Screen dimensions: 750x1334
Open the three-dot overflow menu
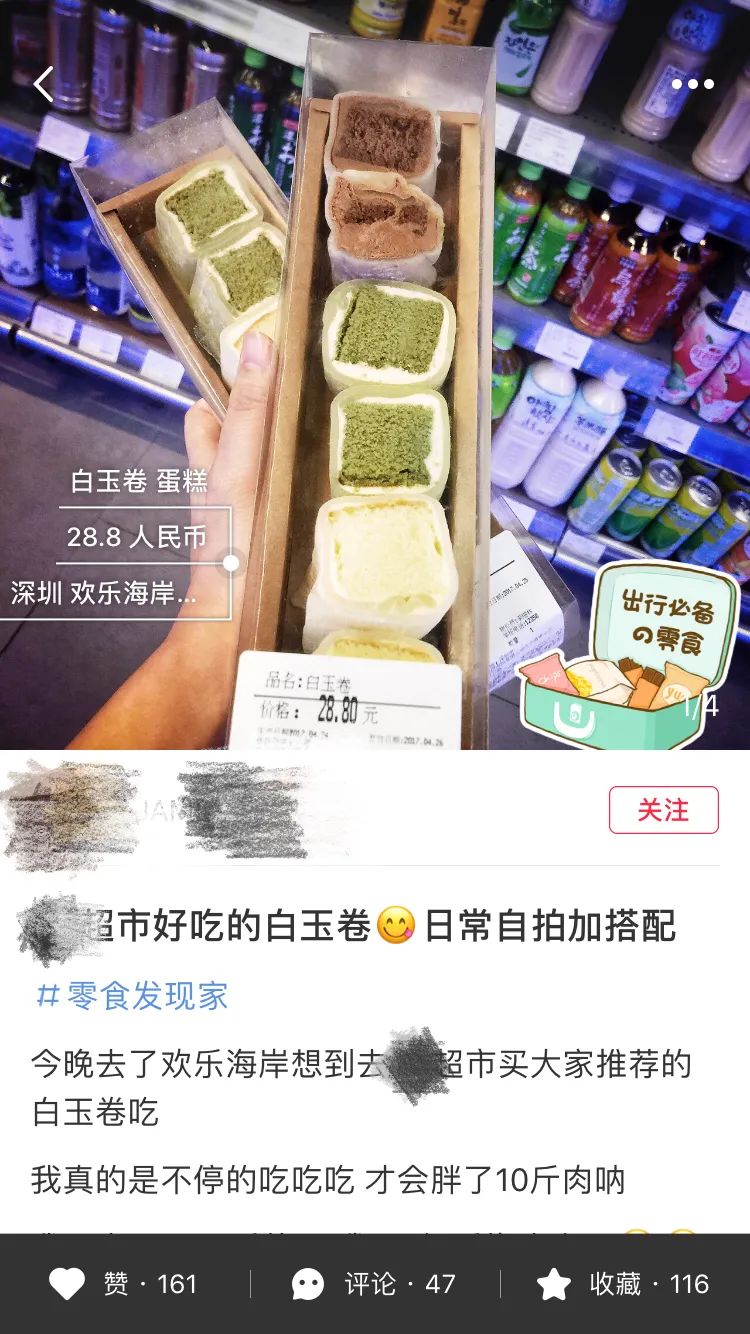692,84
